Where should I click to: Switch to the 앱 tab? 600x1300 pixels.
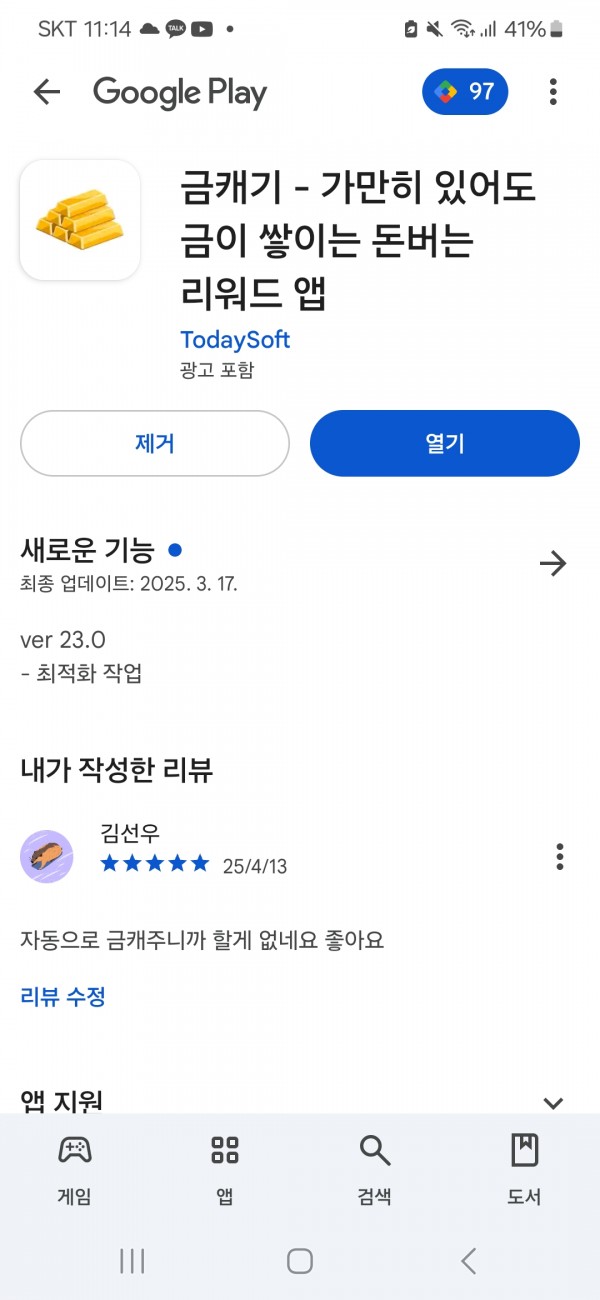225,1168
